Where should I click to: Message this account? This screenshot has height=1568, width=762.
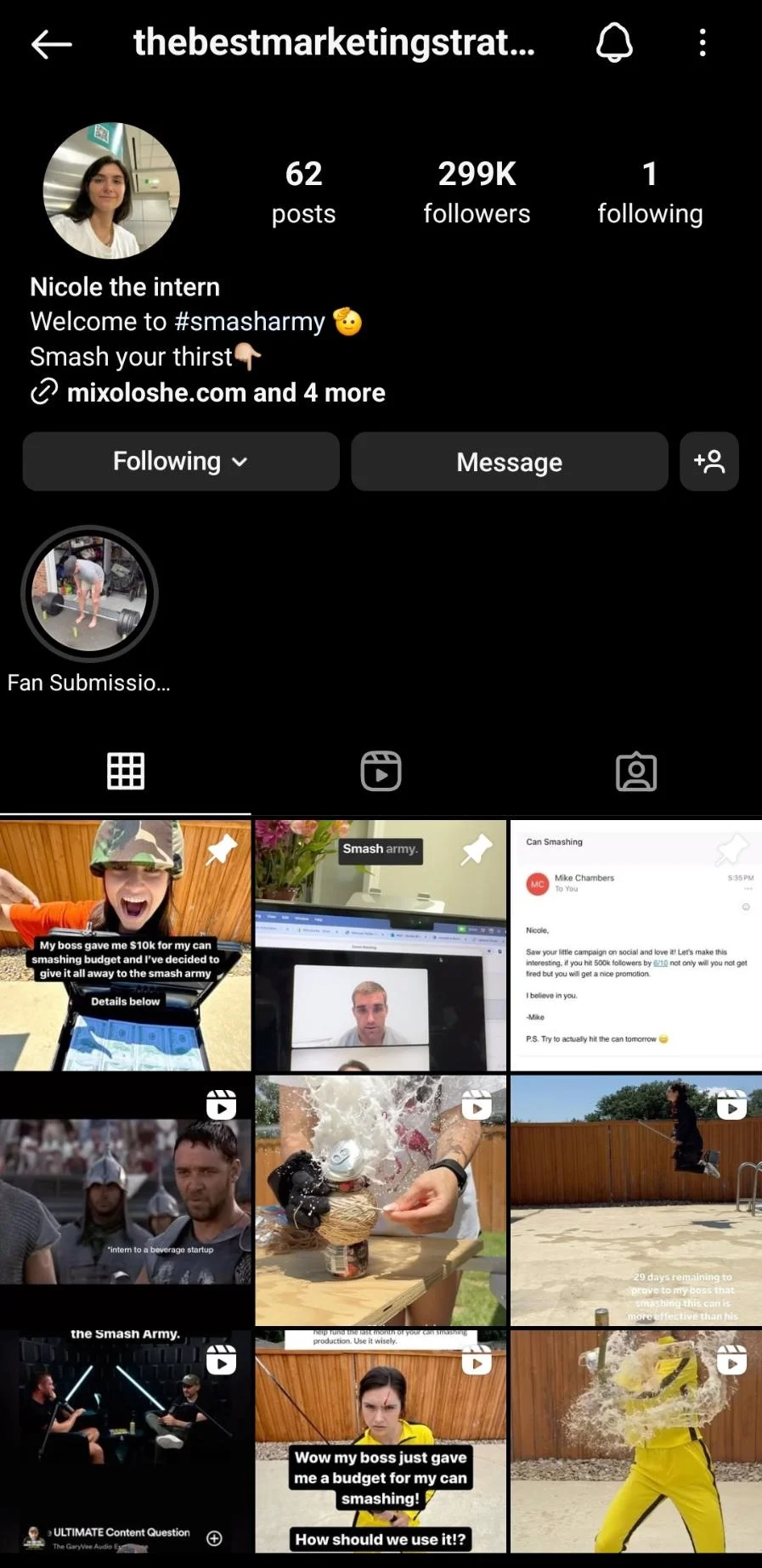pos(509,462)
